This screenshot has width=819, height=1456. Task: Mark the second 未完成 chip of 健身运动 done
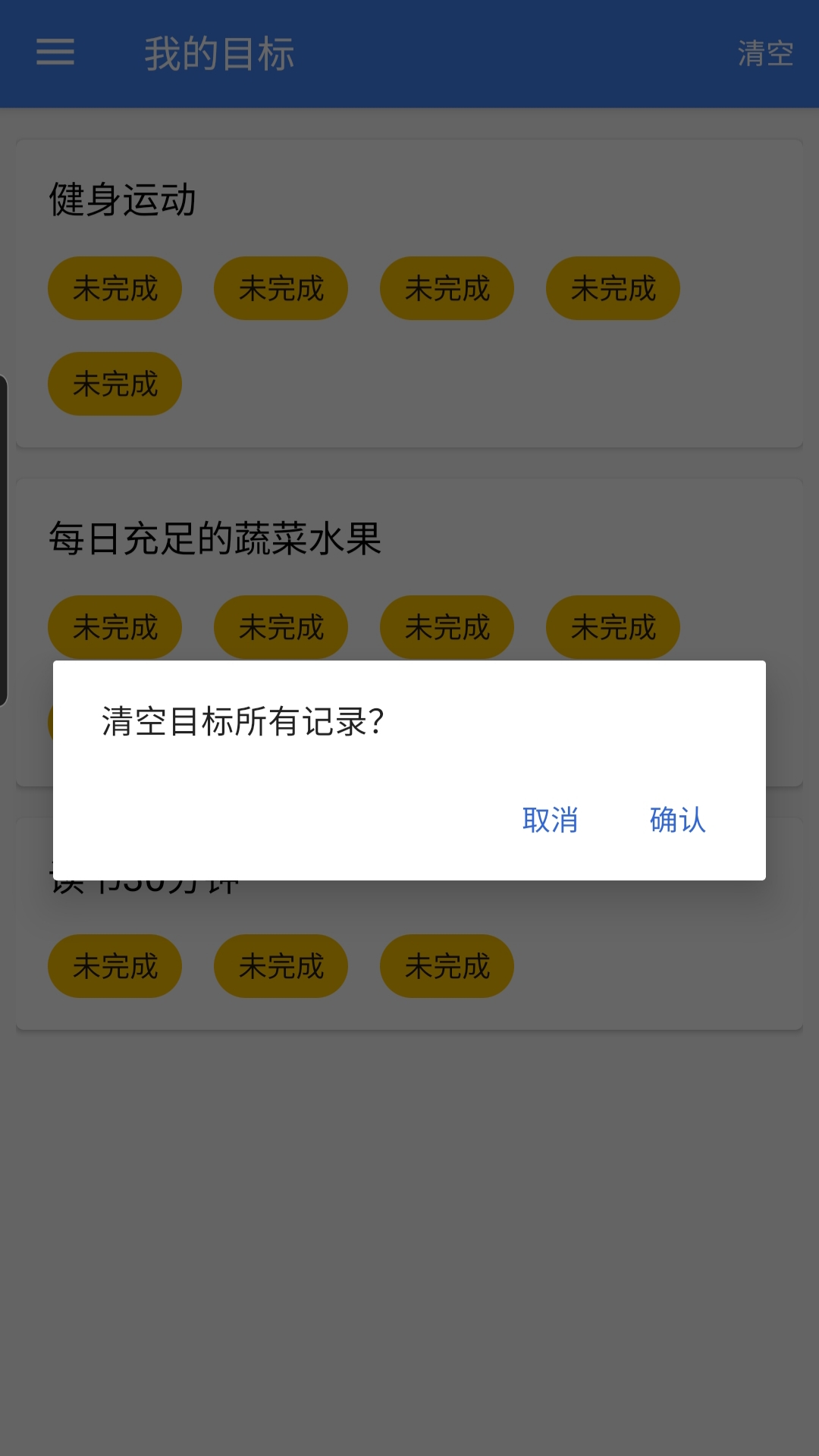click(281, 288)
